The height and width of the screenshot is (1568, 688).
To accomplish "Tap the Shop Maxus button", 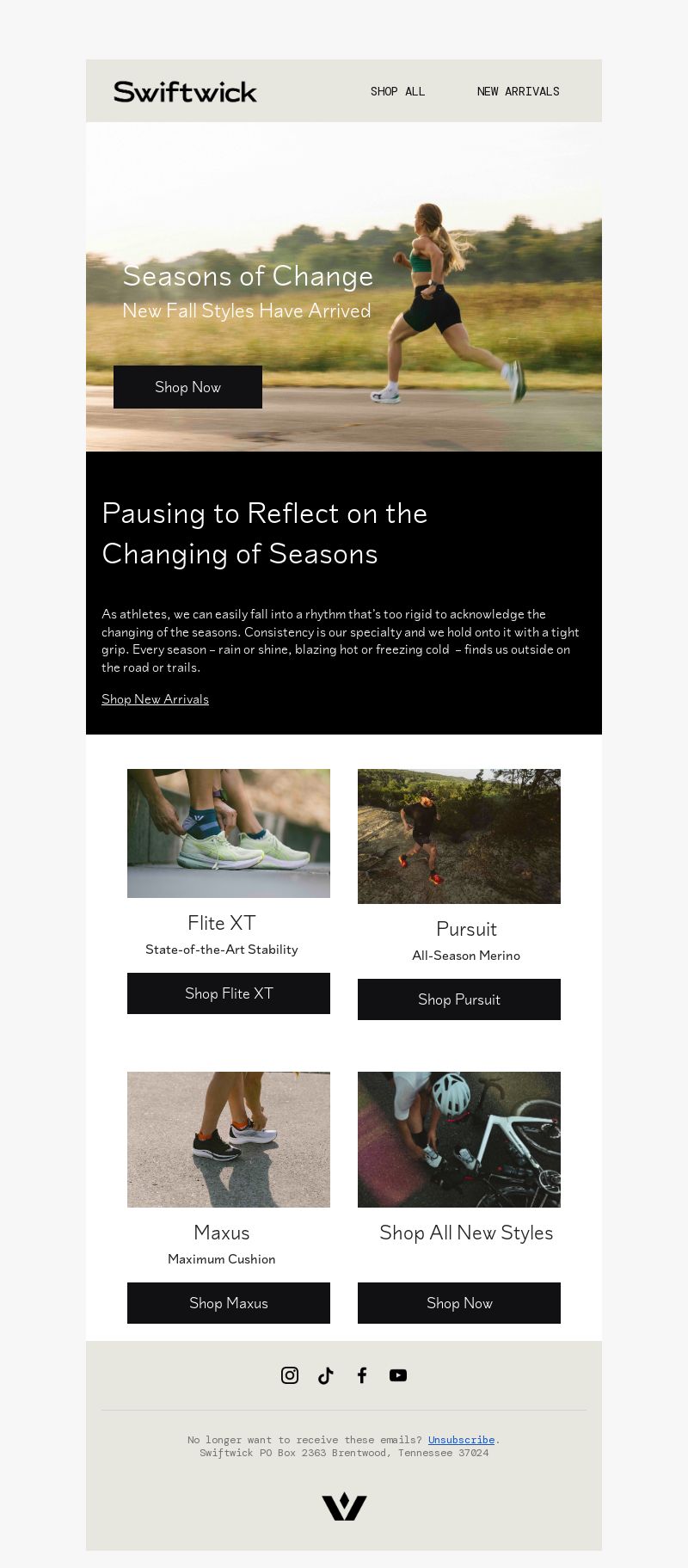I will pos(229,1303).
